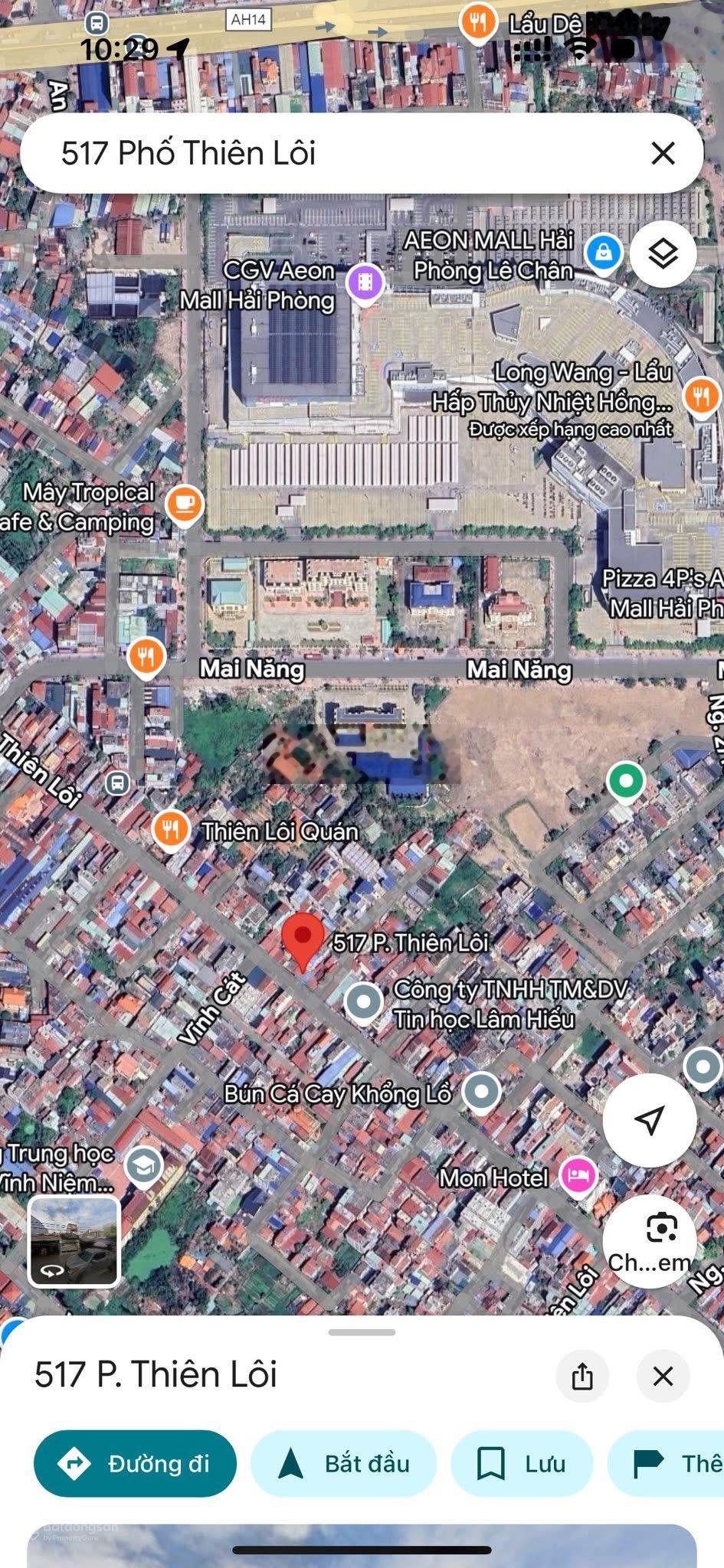The width and height of the screenshot is (724, 1568).
Task: Clear the search for 517 Phố Thiên Lôi
Action: pyautogui.click(x=663, y=153)
